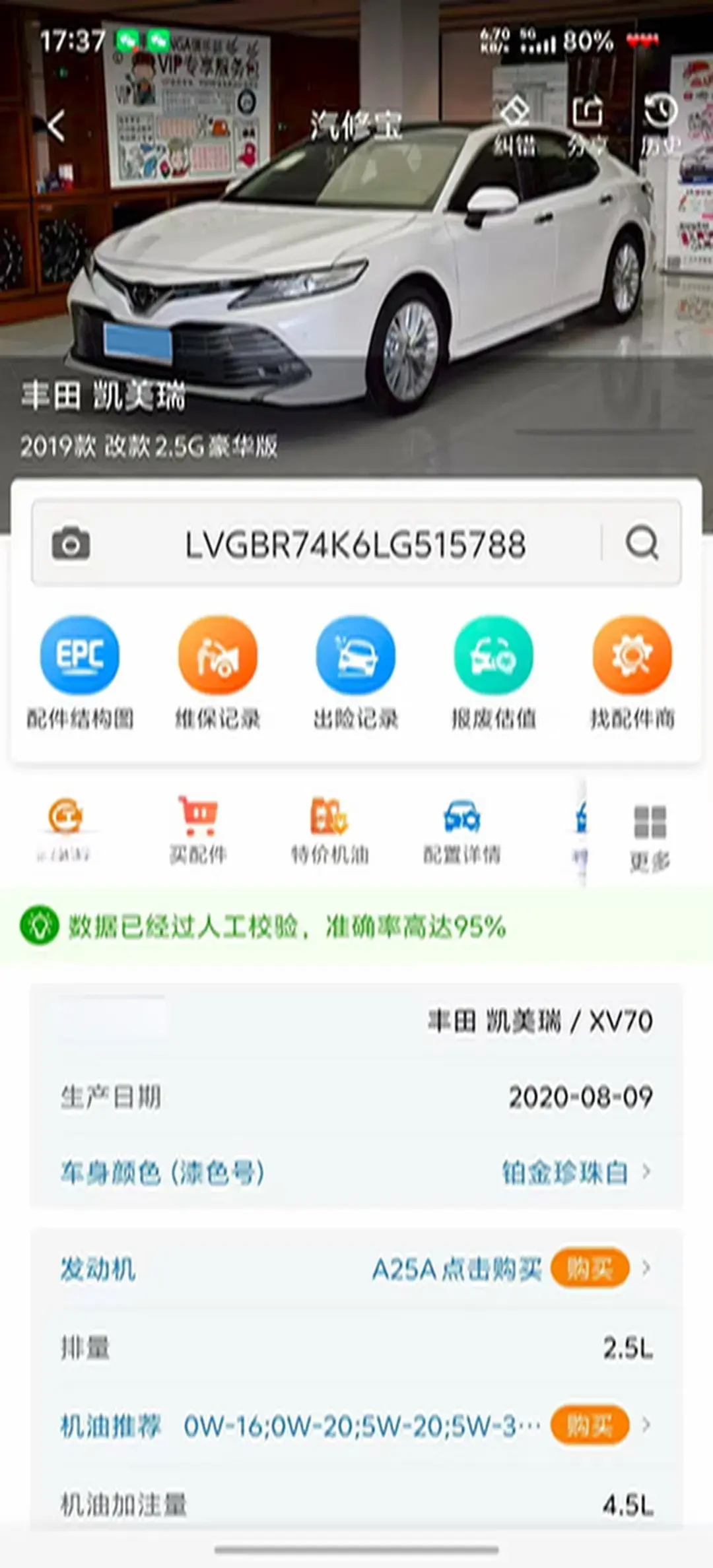
Task: Open the 历史 history list
Action: 660,125
